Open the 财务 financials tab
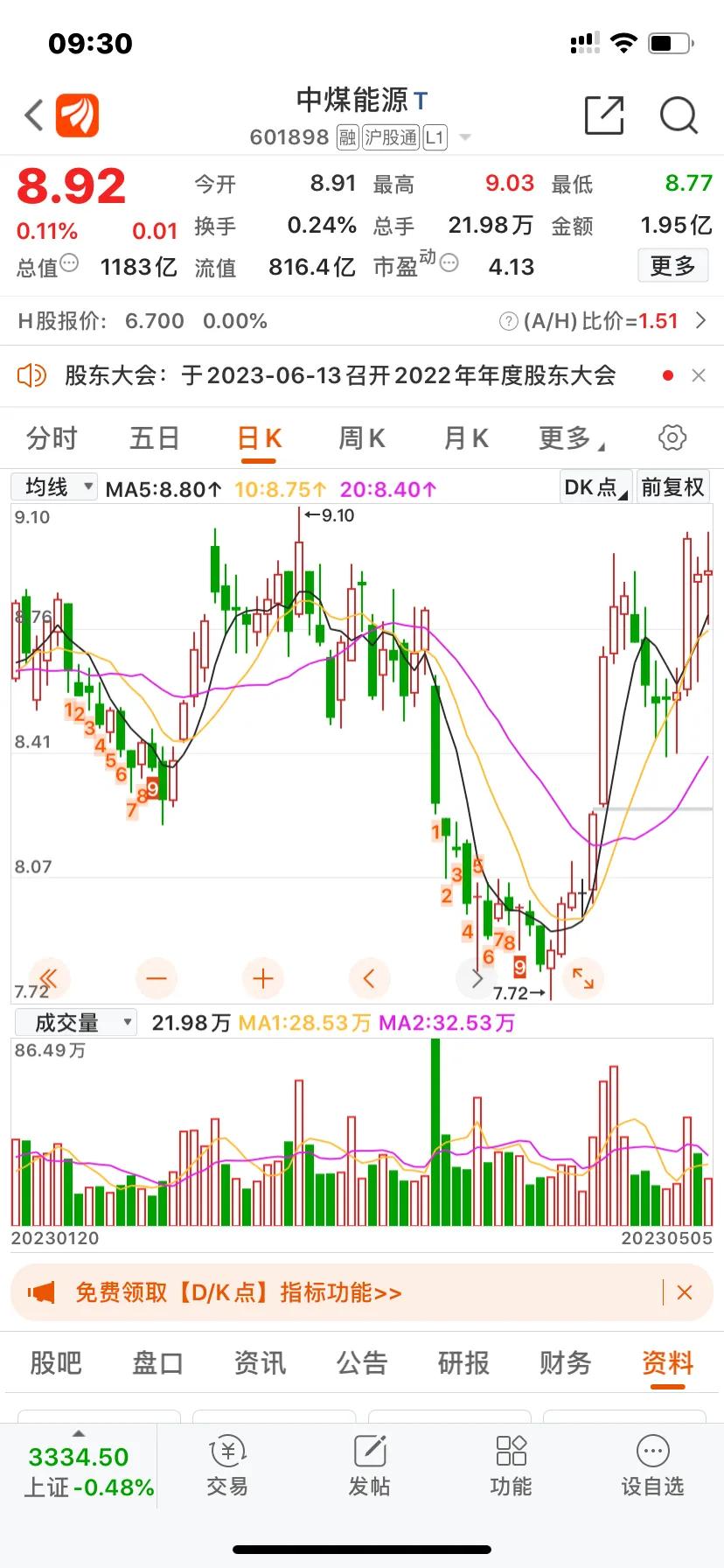724x1568 pixels. pos(564,1363)
